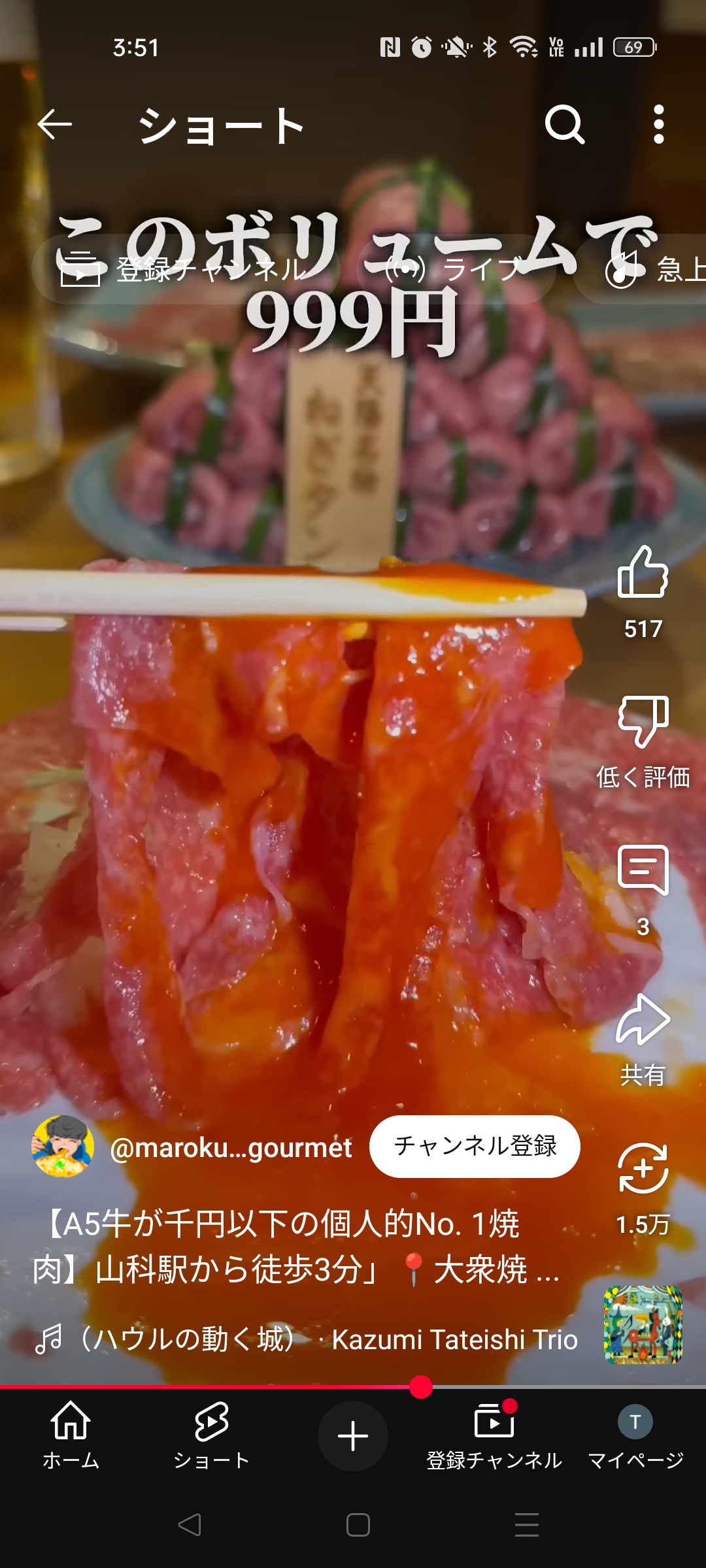706x1568 pixels.
Task: Open the three-dot overflow menu
Action: (658, 124)
